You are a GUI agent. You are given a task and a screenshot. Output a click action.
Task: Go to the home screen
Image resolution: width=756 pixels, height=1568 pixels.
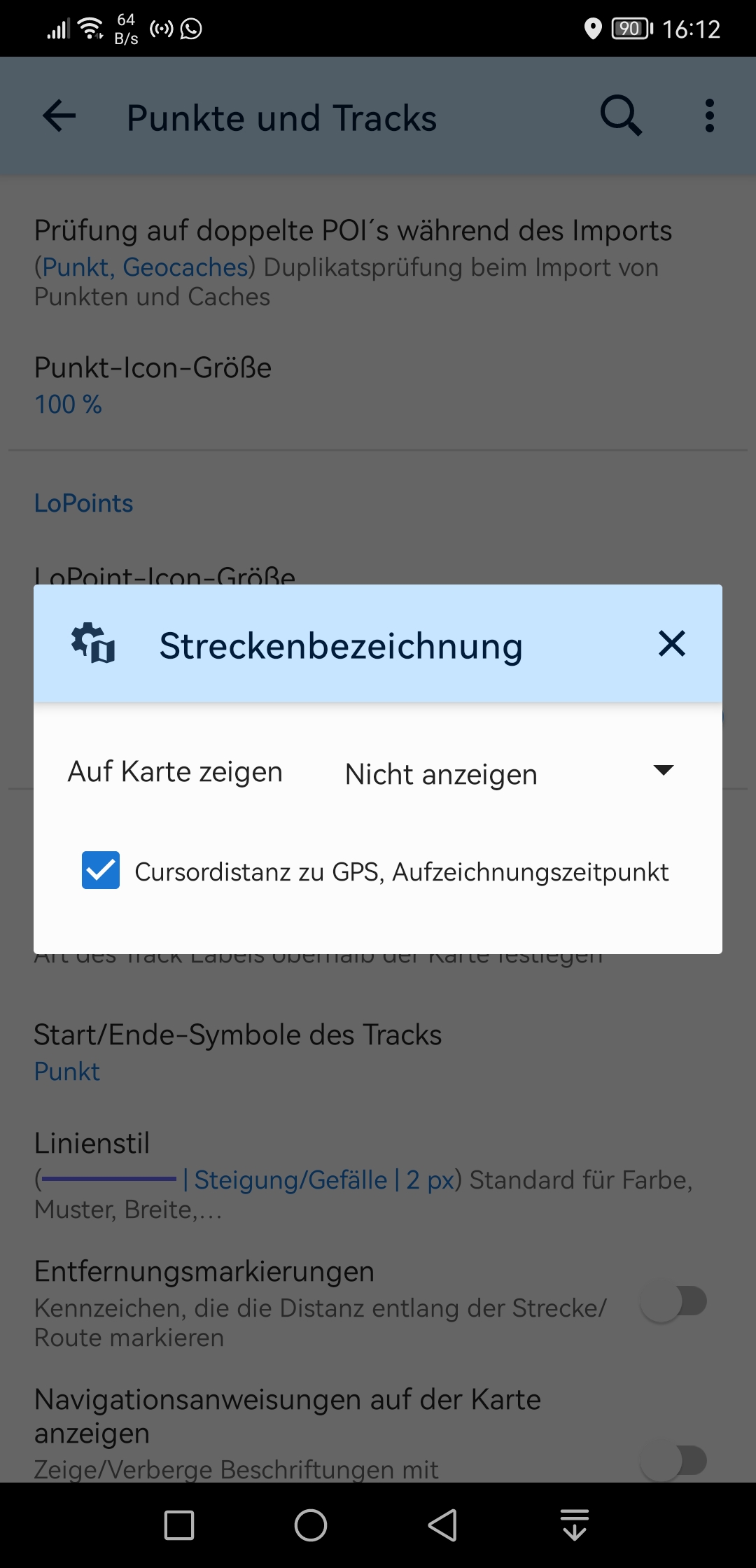[x=311, y=1525]
